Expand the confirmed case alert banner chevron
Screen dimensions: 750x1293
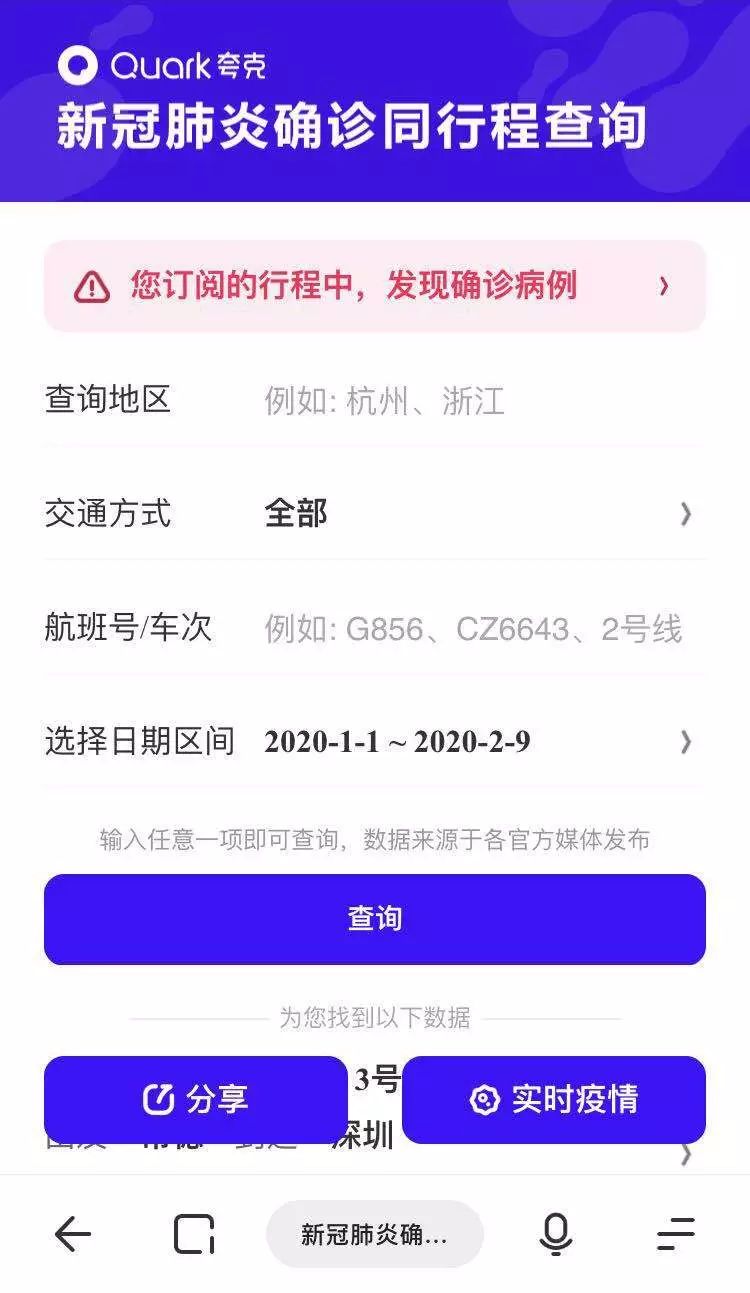pyautogui.click(x=662, y=286)
